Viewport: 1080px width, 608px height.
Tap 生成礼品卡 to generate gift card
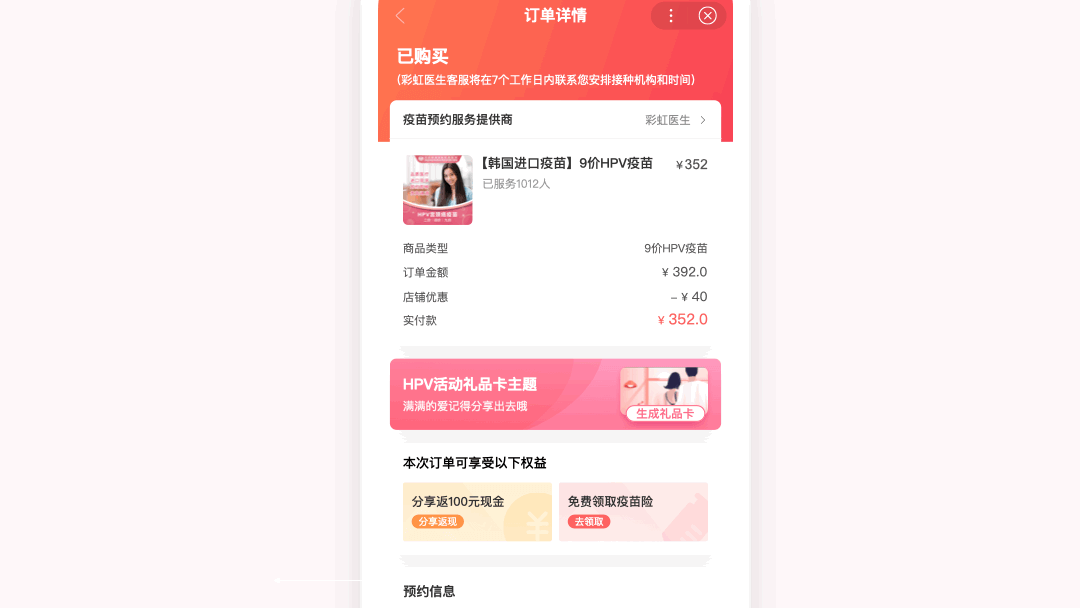[665, 413]
